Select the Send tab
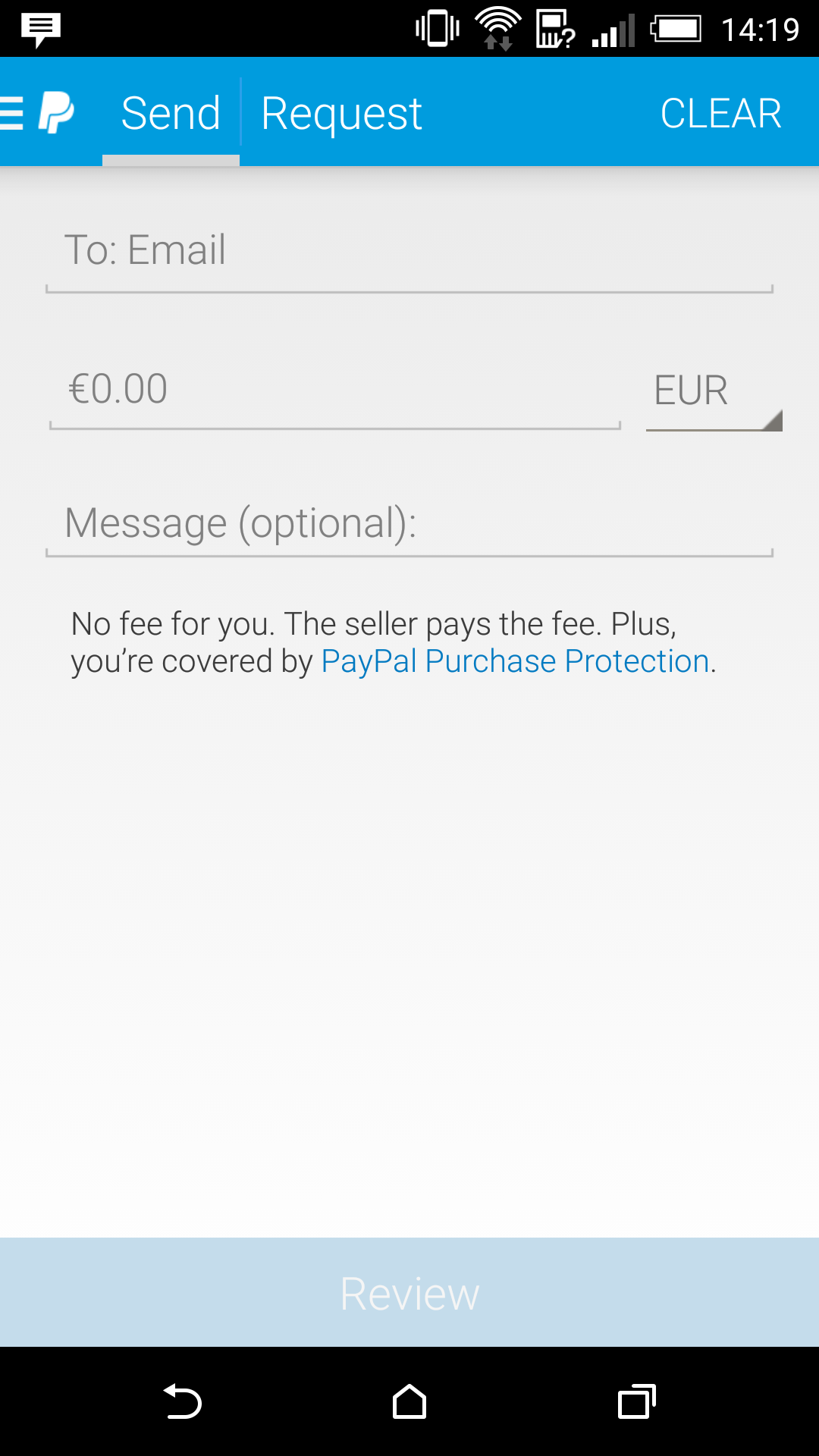This screenshot has height=1456, width=819. [171, 114]
